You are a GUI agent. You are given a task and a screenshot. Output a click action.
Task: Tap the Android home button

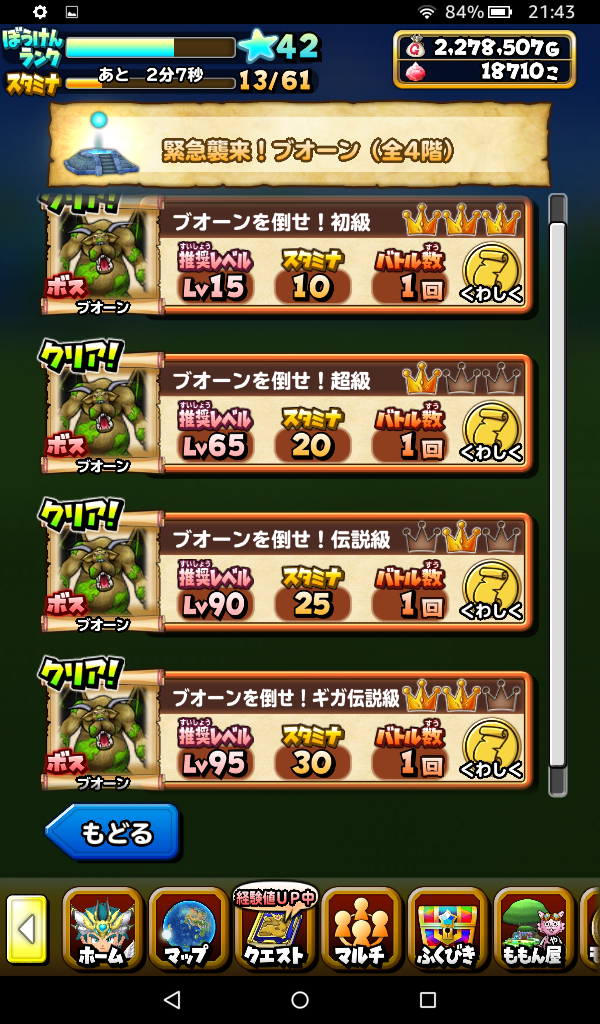(300, 1000)
